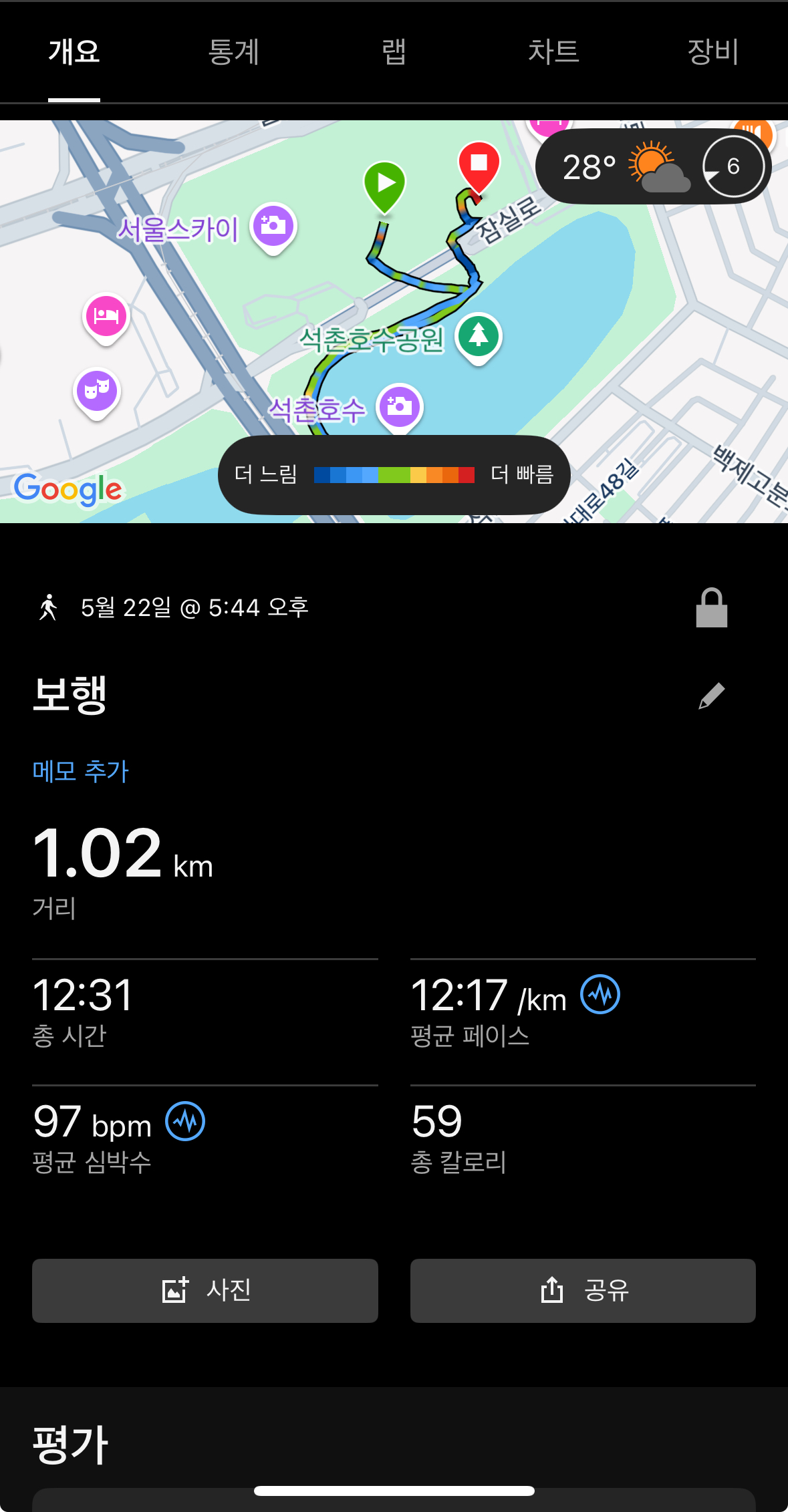Tap the chart icon next to 평균 심박수
The width and height of the screenshot is (788, 1512).
click(x=185, y=1121)
